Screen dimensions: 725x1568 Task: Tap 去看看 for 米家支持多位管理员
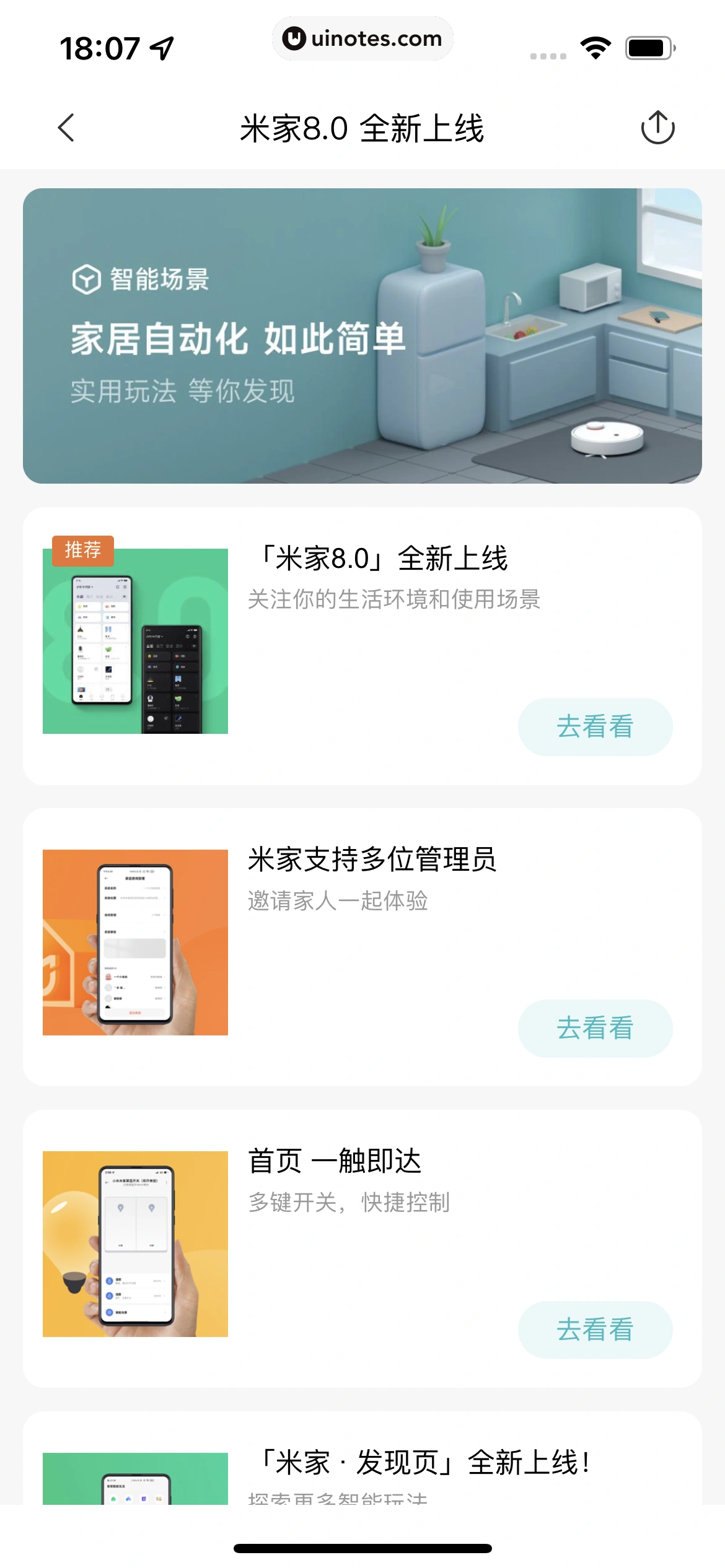coord(595,1028)
